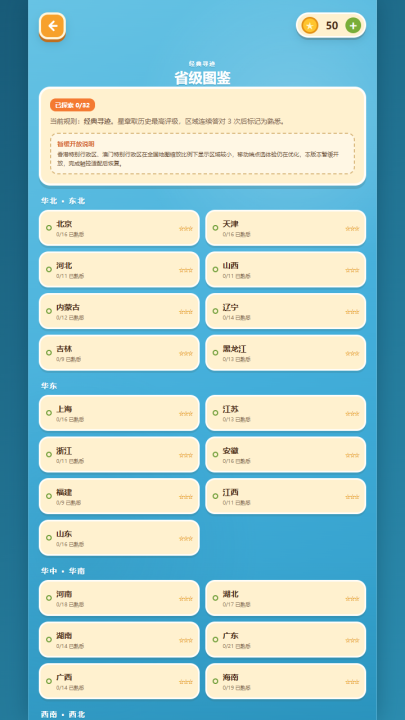Open the 福建 card

[119, 496]
